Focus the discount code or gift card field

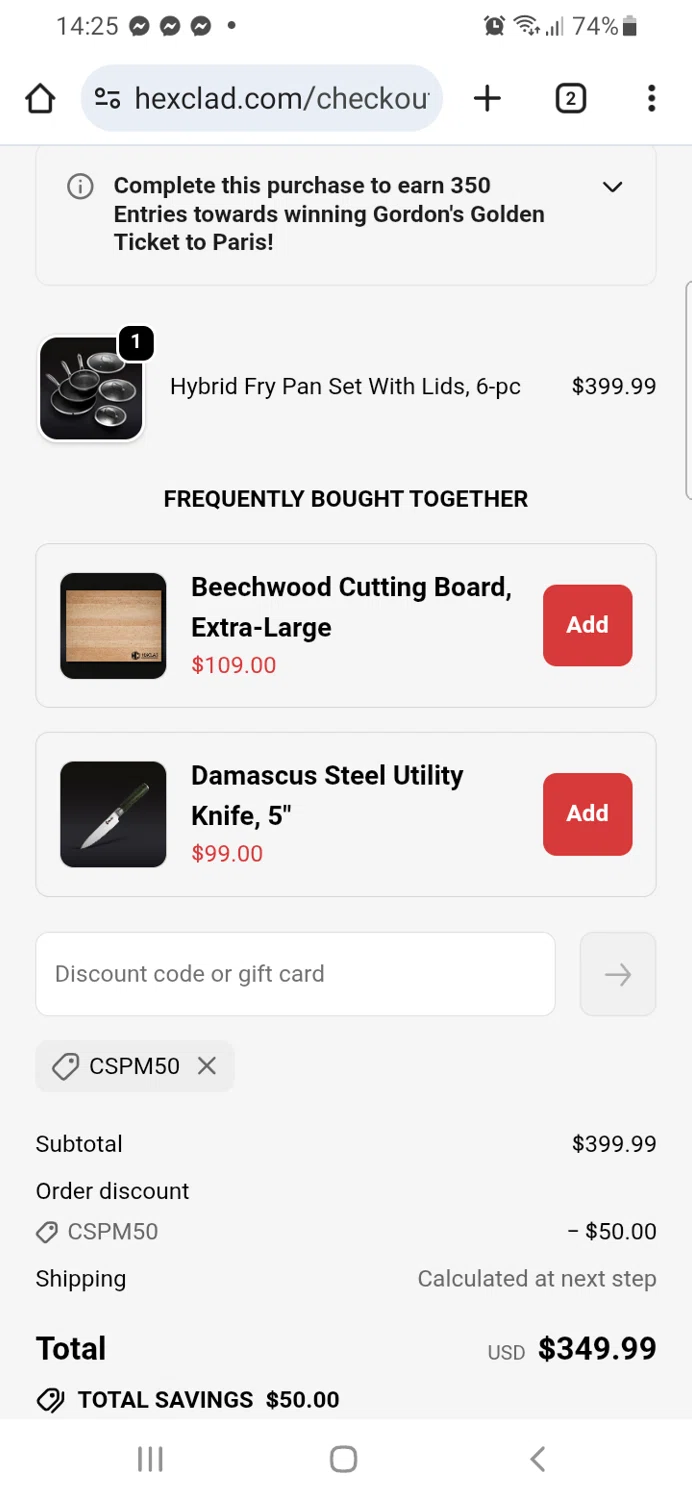pos(295,974)
